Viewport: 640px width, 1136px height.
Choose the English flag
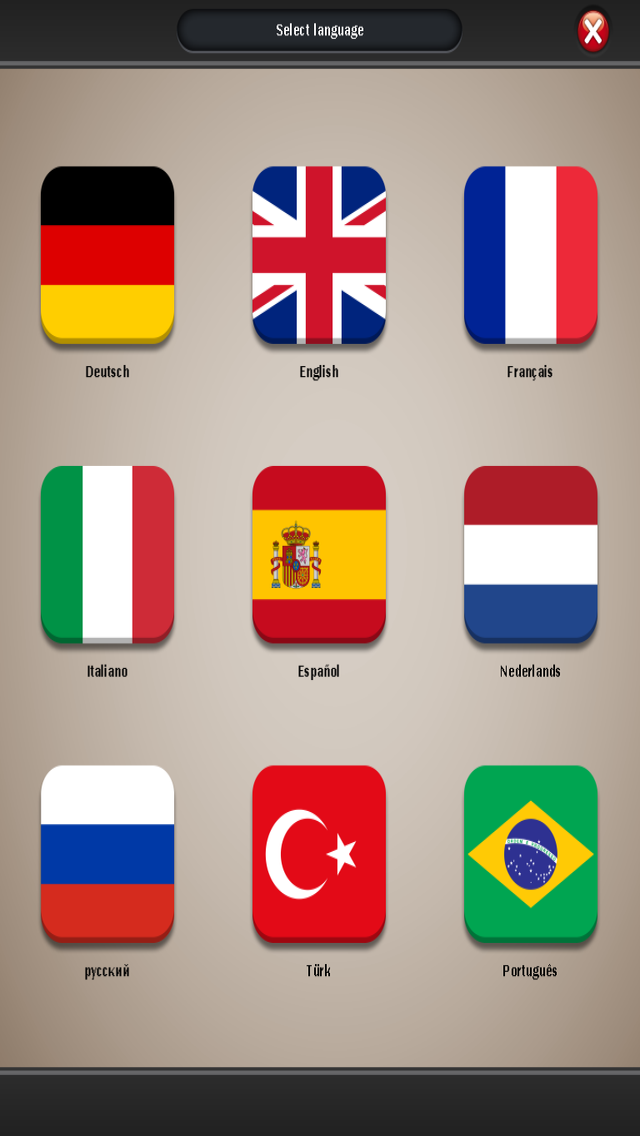(319, 255)
